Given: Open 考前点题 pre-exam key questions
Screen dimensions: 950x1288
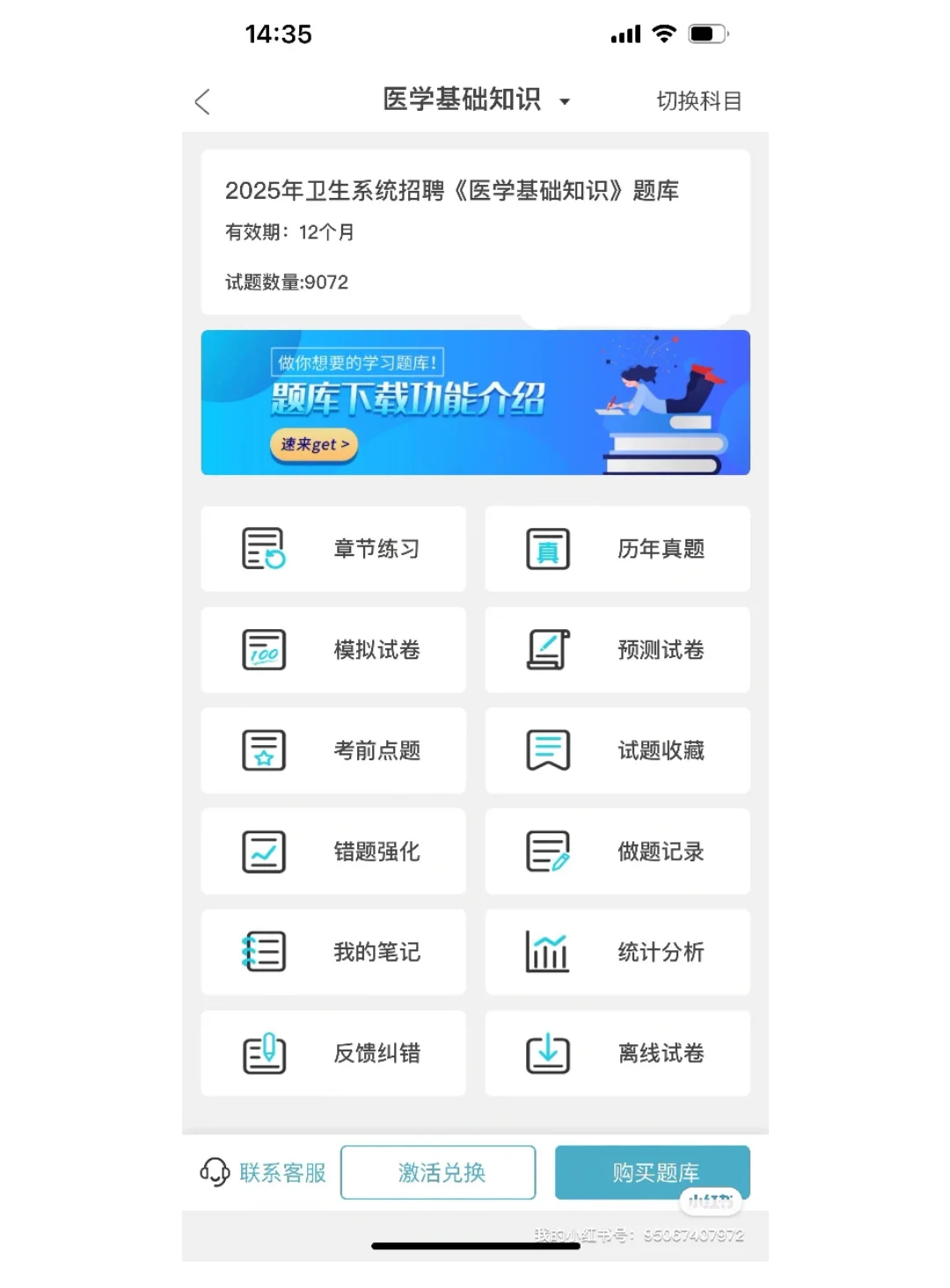Looking at the screenshot, I should tap(333, 750).
